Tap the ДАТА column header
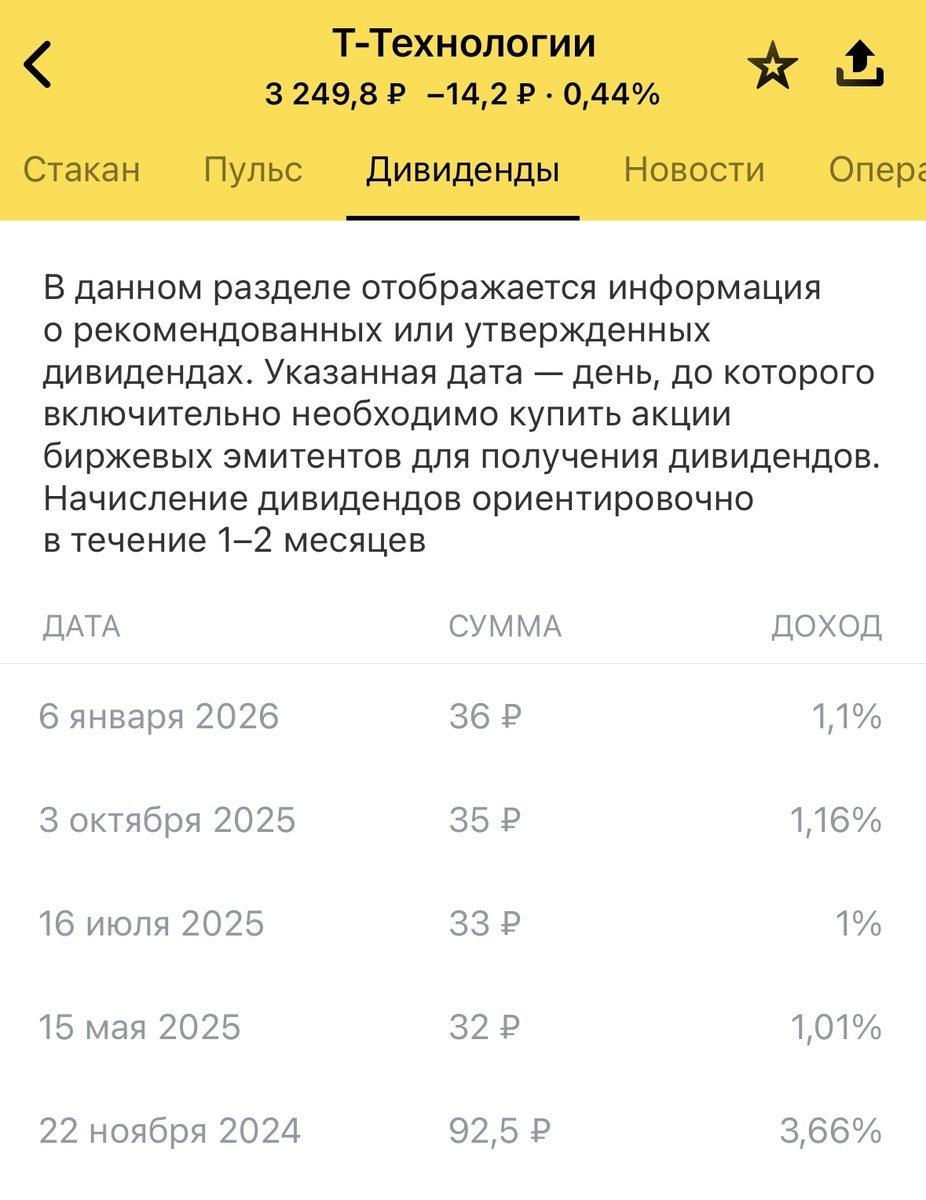The width and height of the screenshot is (926, 1200). (x=81, y=626)
